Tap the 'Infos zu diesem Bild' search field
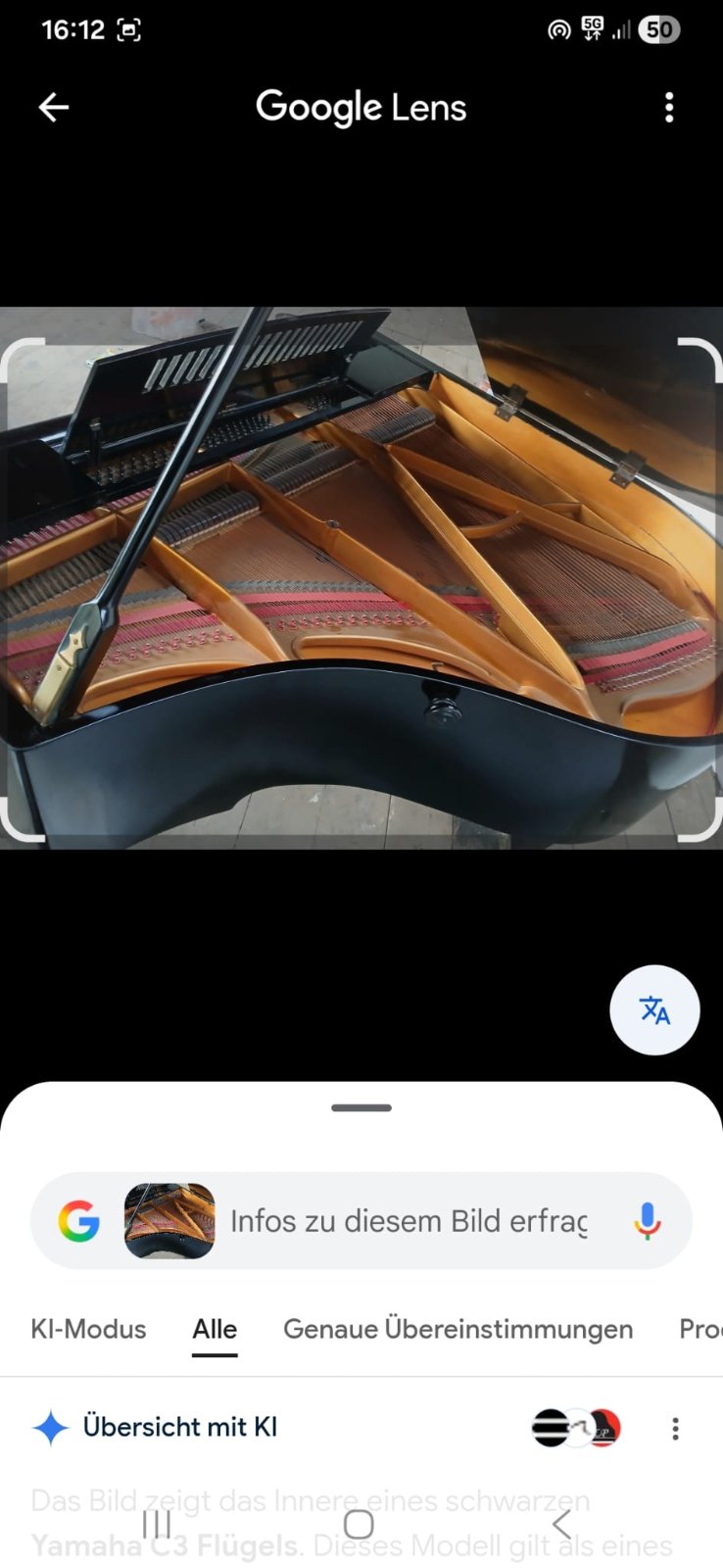 coord(408,1221)
